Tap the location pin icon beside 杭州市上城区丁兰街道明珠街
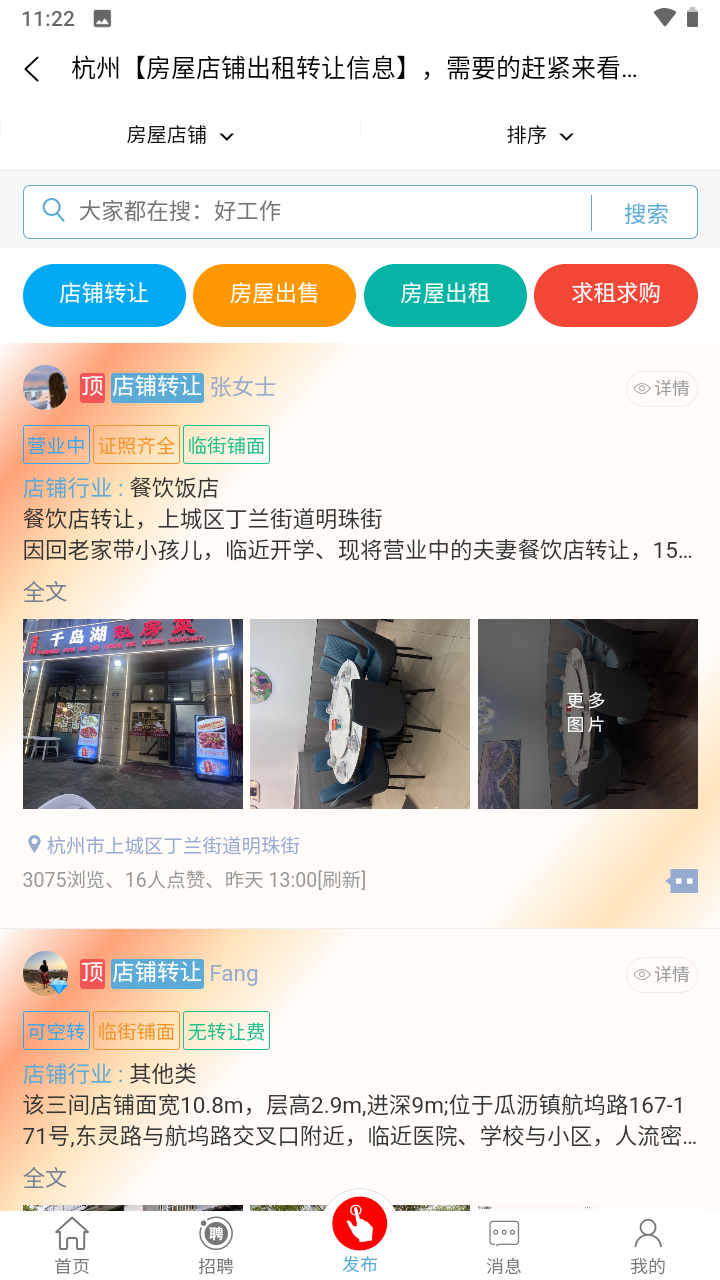The height and width of the screenshot is (1280, 720). (x=33, y=843)
